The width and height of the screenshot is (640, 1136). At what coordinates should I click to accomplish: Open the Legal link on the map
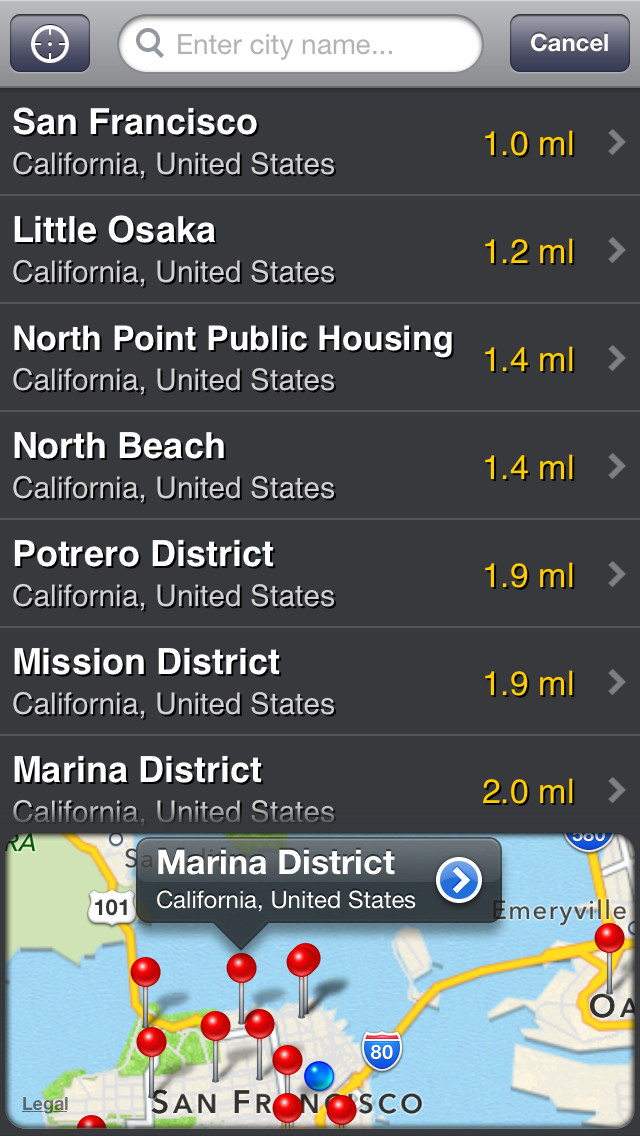tap(45, 1104)
